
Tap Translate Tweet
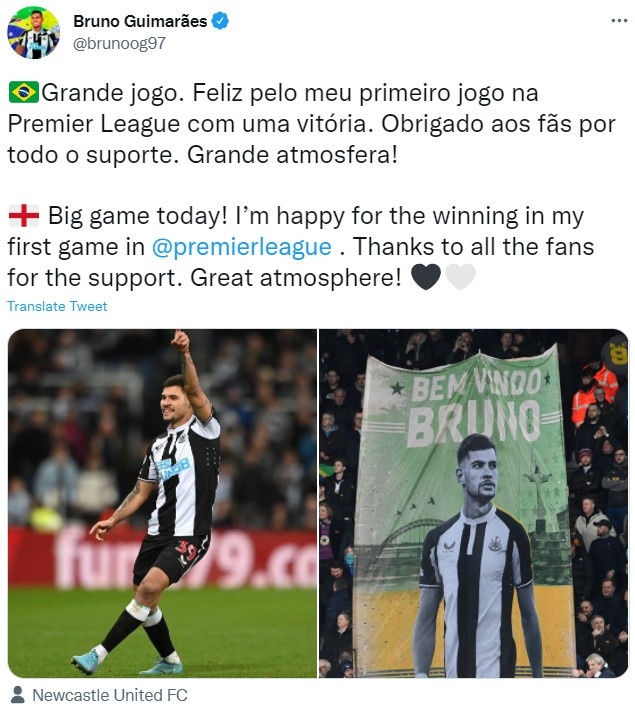[57, 306]
